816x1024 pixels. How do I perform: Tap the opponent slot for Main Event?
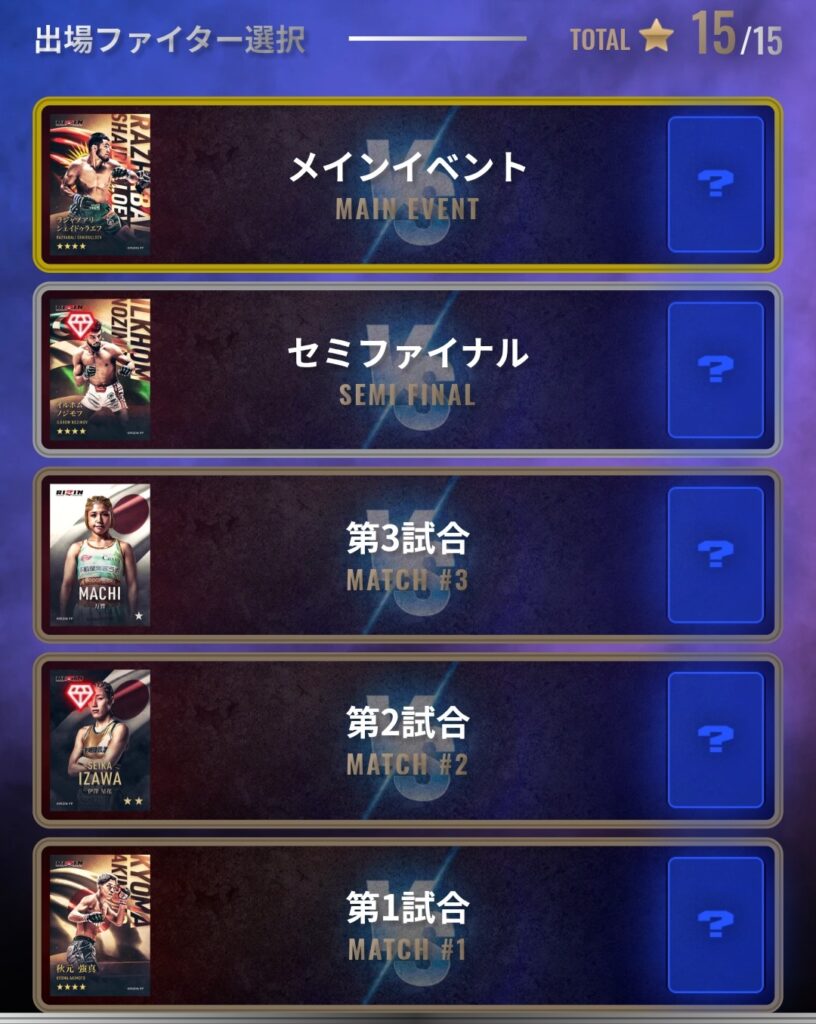point(715,184)
